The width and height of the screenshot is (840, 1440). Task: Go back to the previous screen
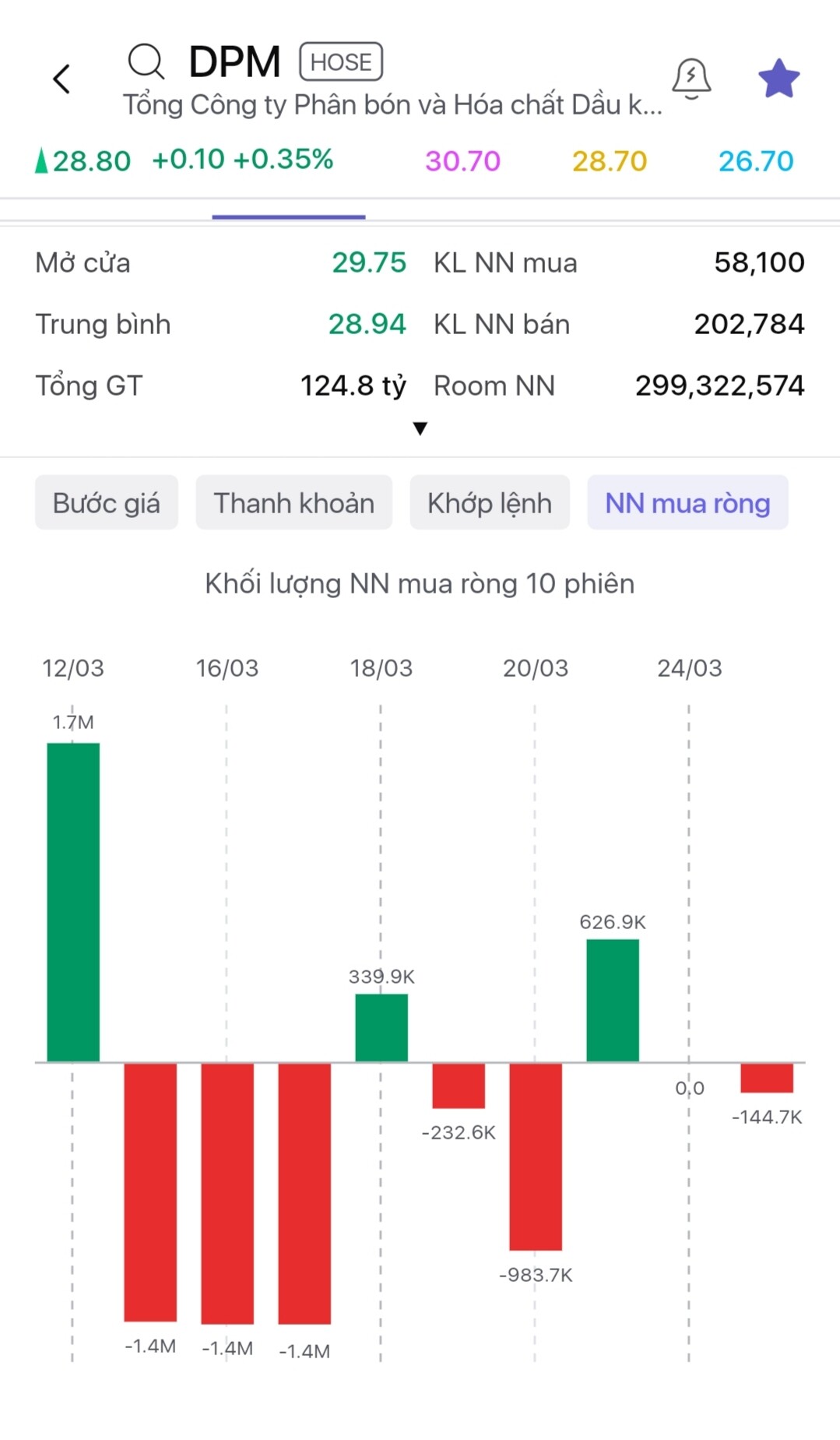point(62,79)
